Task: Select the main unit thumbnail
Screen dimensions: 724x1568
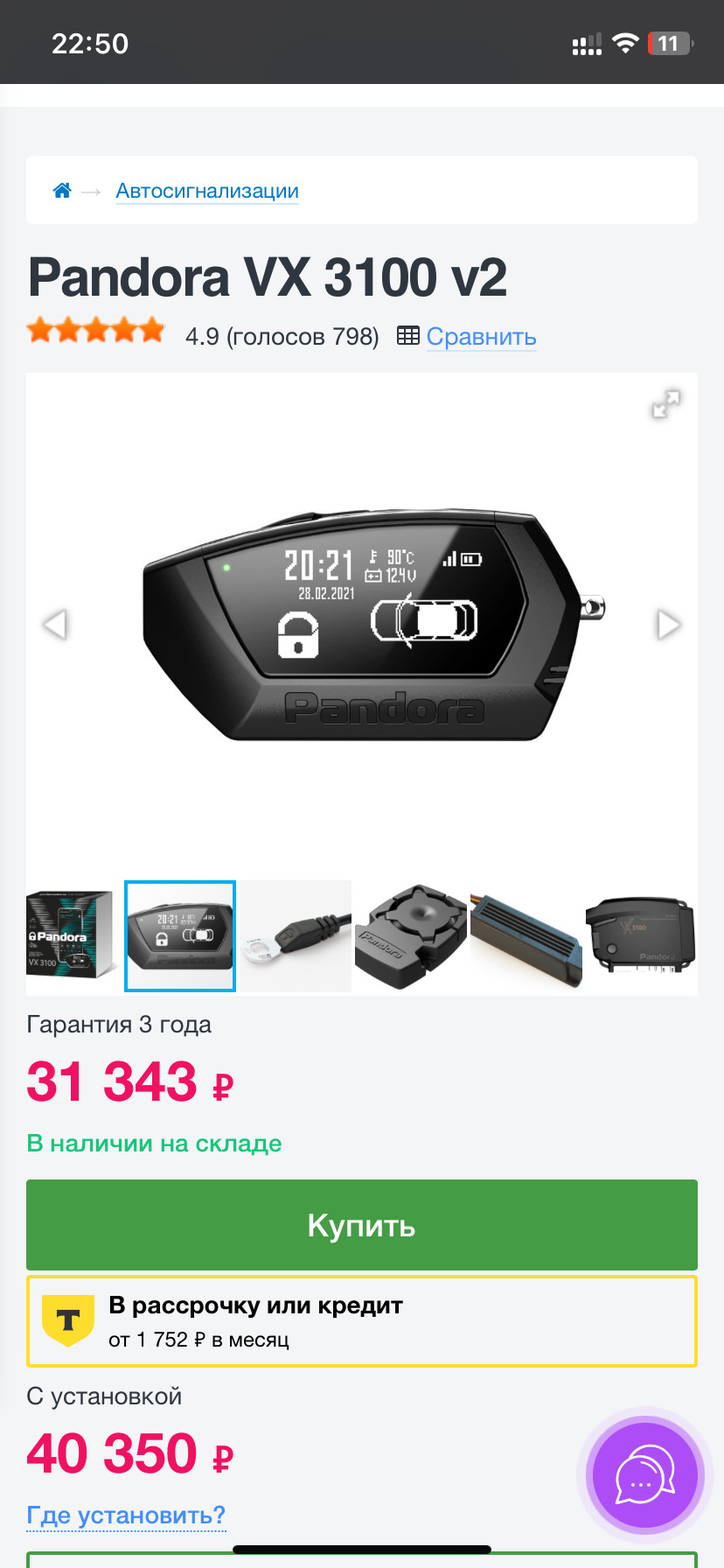Action: [x=642, y=936]
